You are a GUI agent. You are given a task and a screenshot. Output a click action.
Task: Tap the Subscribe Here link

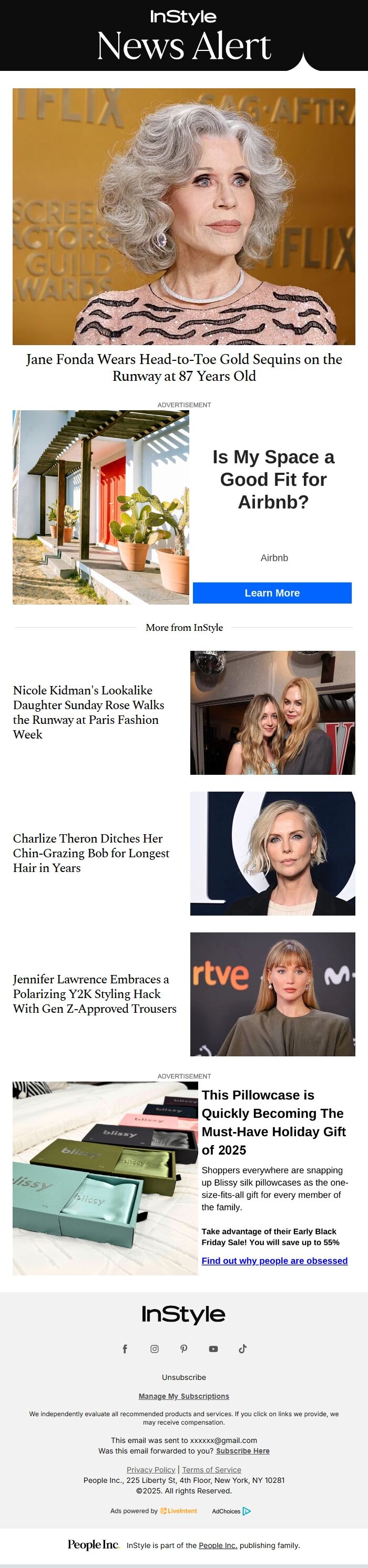pyautogui.click(x=242, y=1451)
